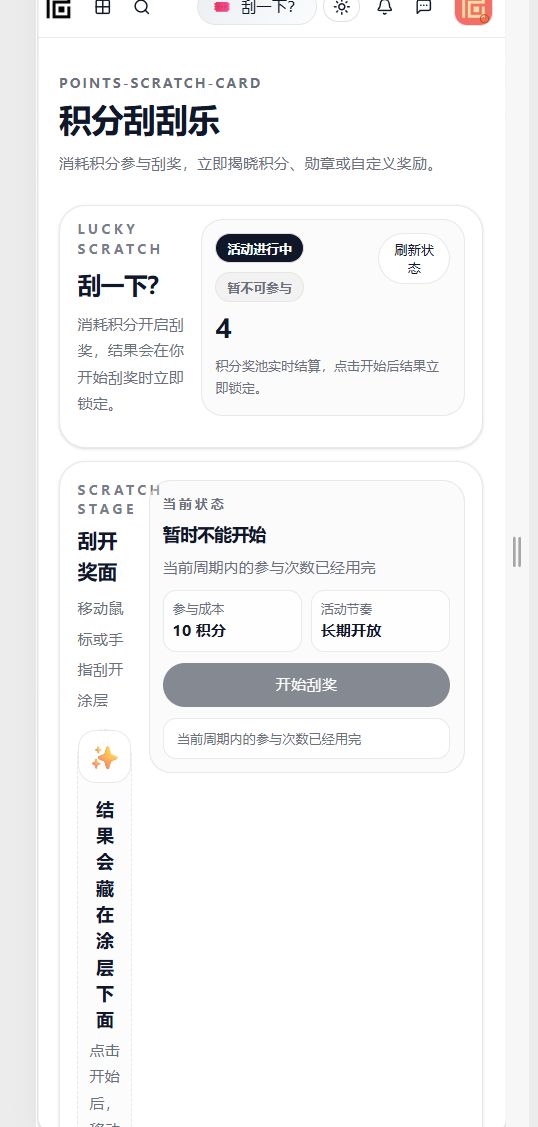Open the messages chat icon
This screenshot has height=1127, width=538.
[425, 7]
